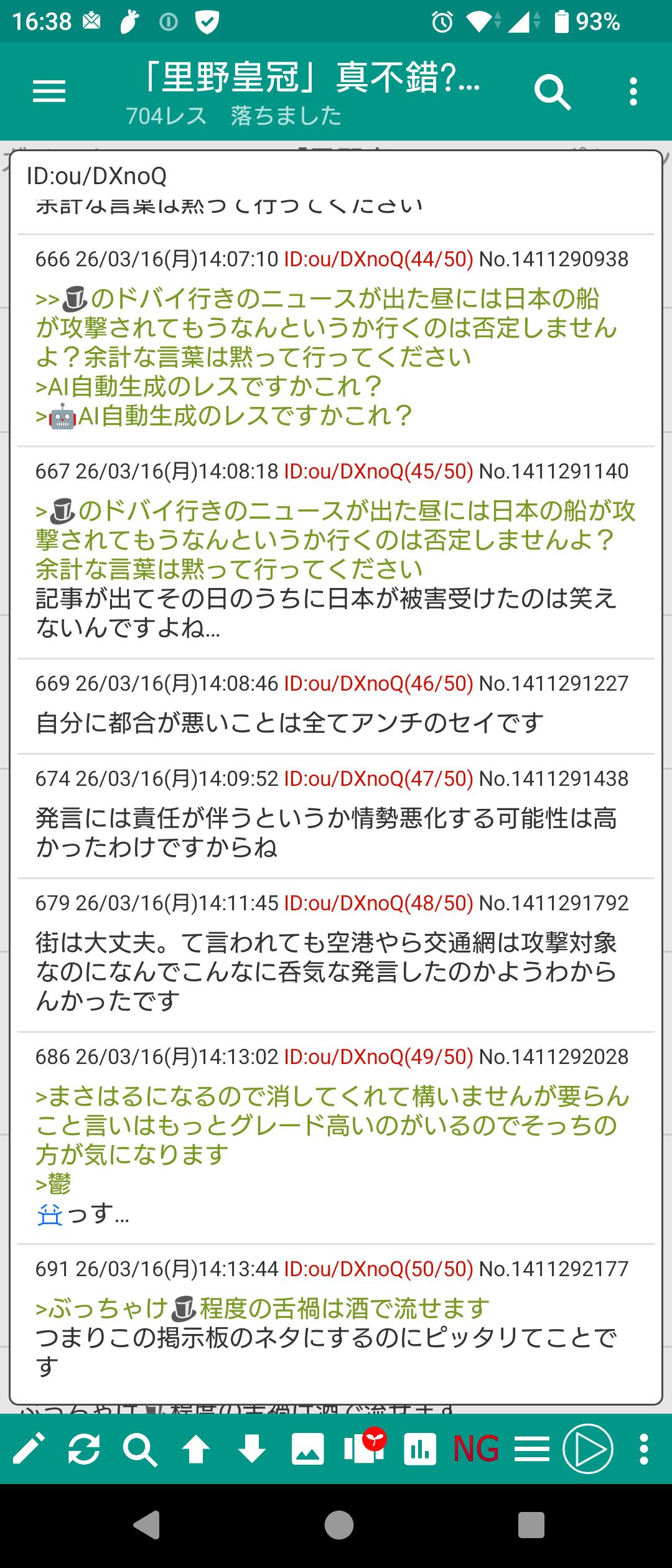Write a new reply with the pencil icon

click(x=29, y=1449)
